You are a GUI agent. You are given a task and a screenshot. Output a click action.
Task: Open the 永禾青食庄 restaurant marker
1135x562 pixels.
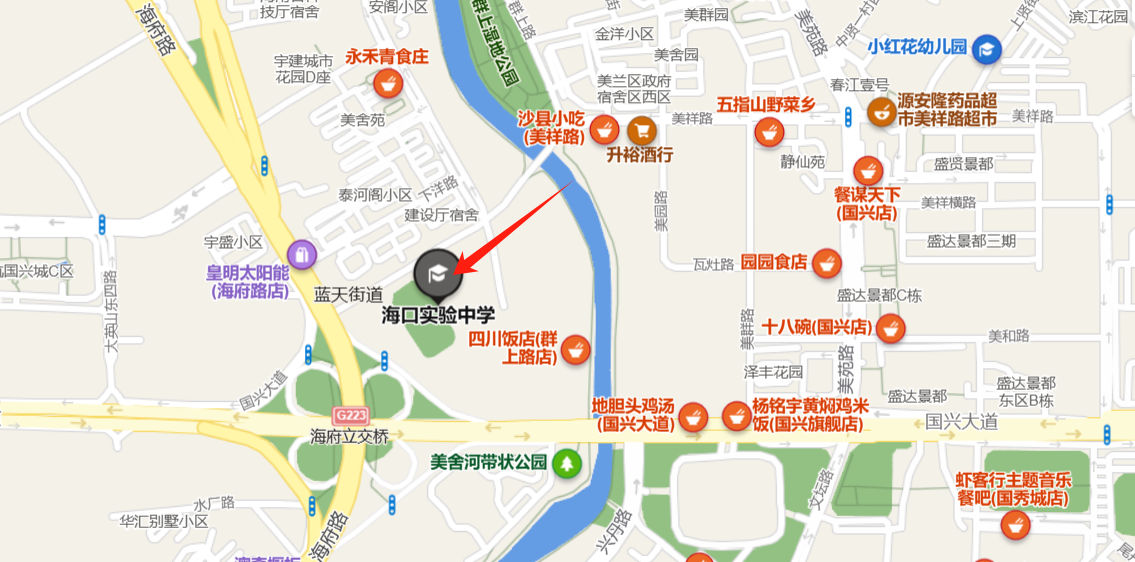[x=388, y=83]
